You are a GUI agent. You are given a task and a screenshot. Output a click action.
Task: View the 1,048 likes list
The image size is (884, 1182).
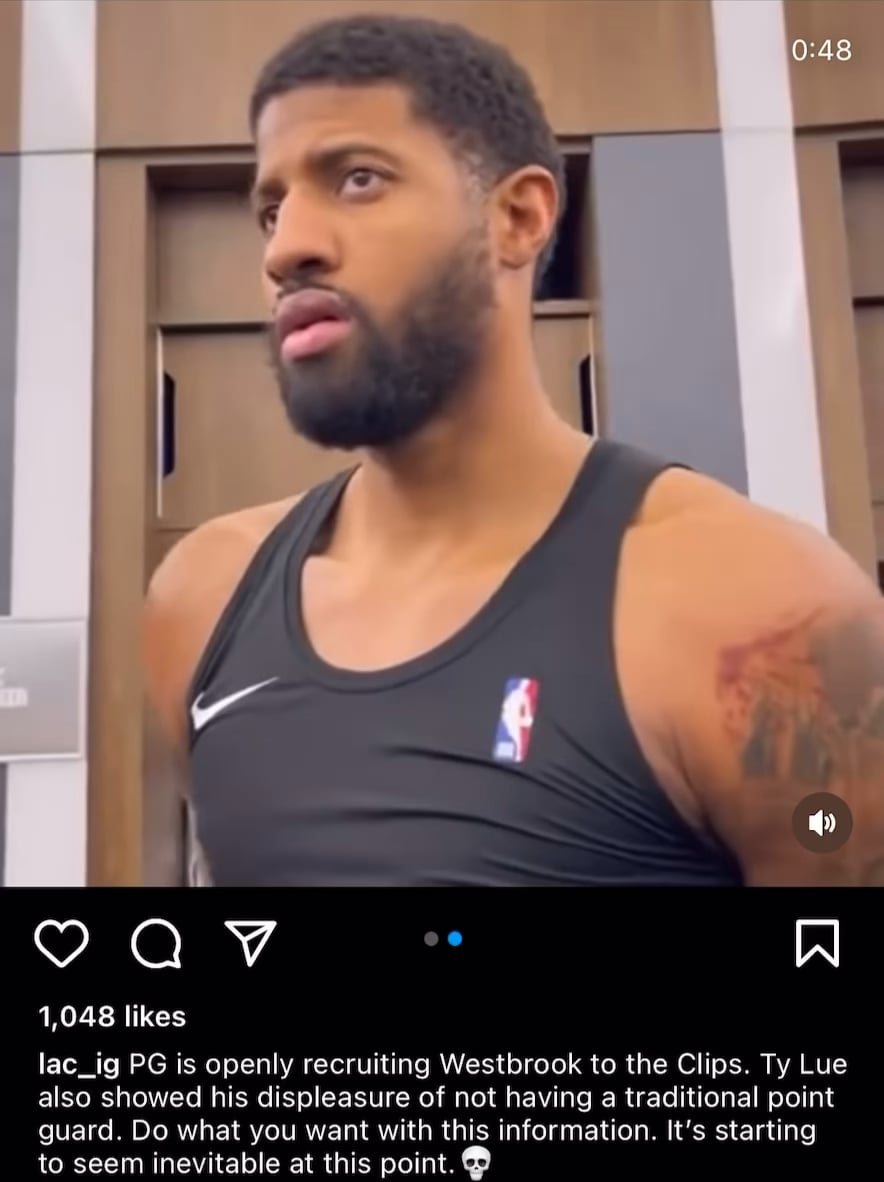click(x=112, y=1017)
